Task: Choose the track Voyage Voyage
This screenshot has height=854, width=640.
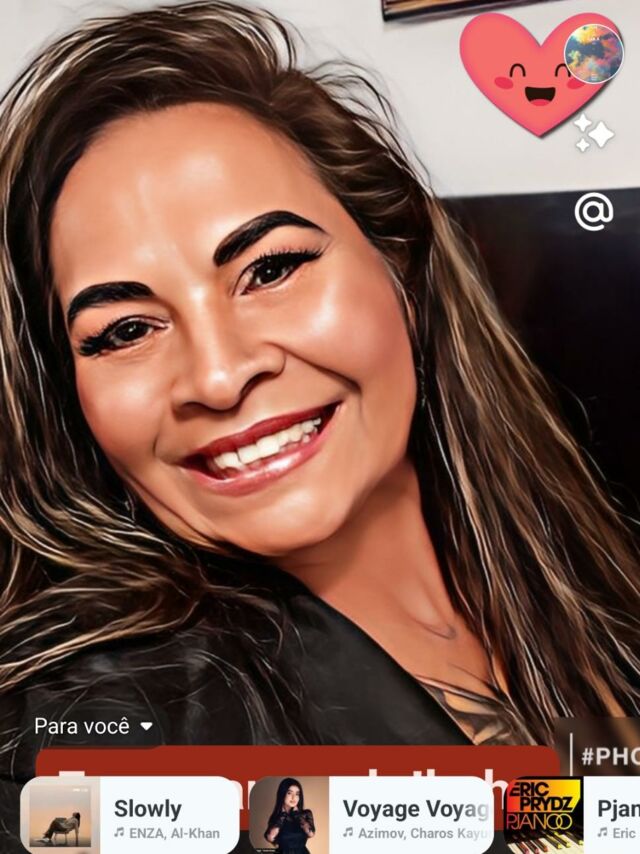Action: [x=372, y=816]
